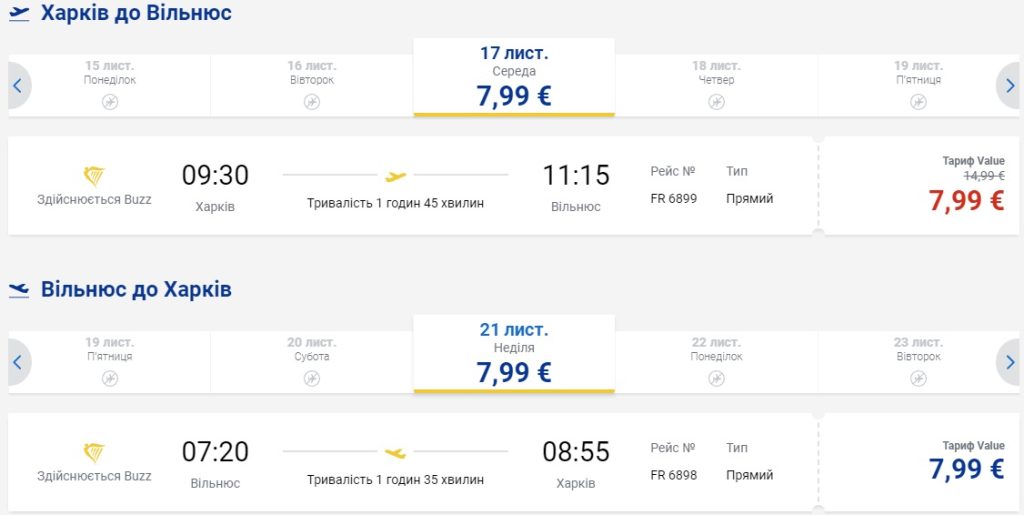Show later dates for Вільнюс до Харків
Image resolution: width=1024 pixels, height=515 pixels.
(x=1008, y=362)
